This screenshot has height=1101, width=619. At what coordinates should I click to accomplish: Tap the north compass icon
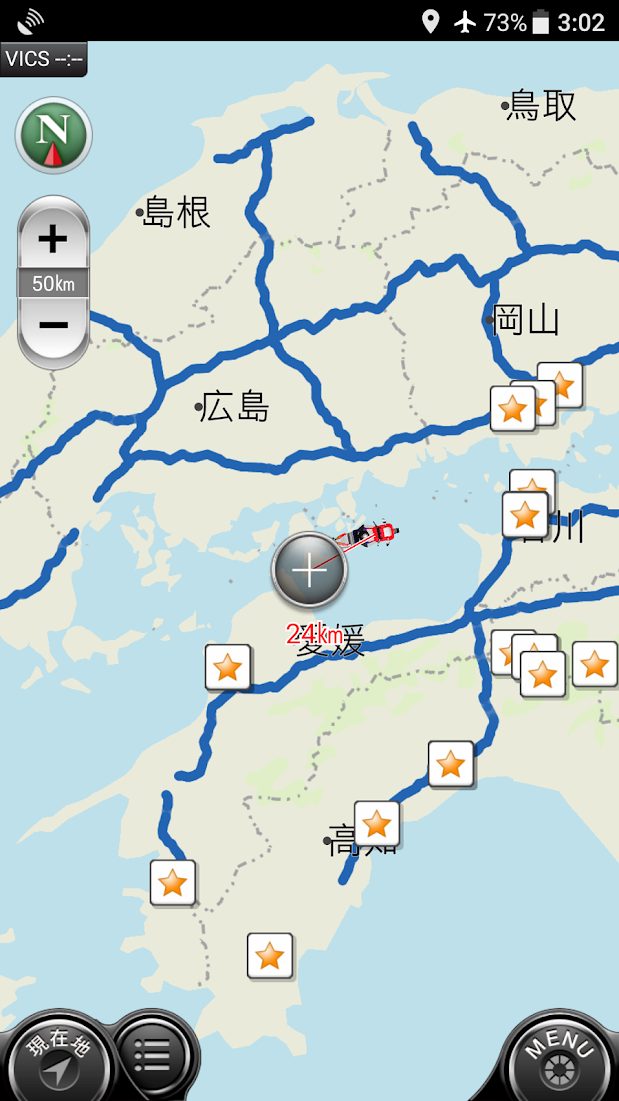pyautogui.click(x=53, y=135)
